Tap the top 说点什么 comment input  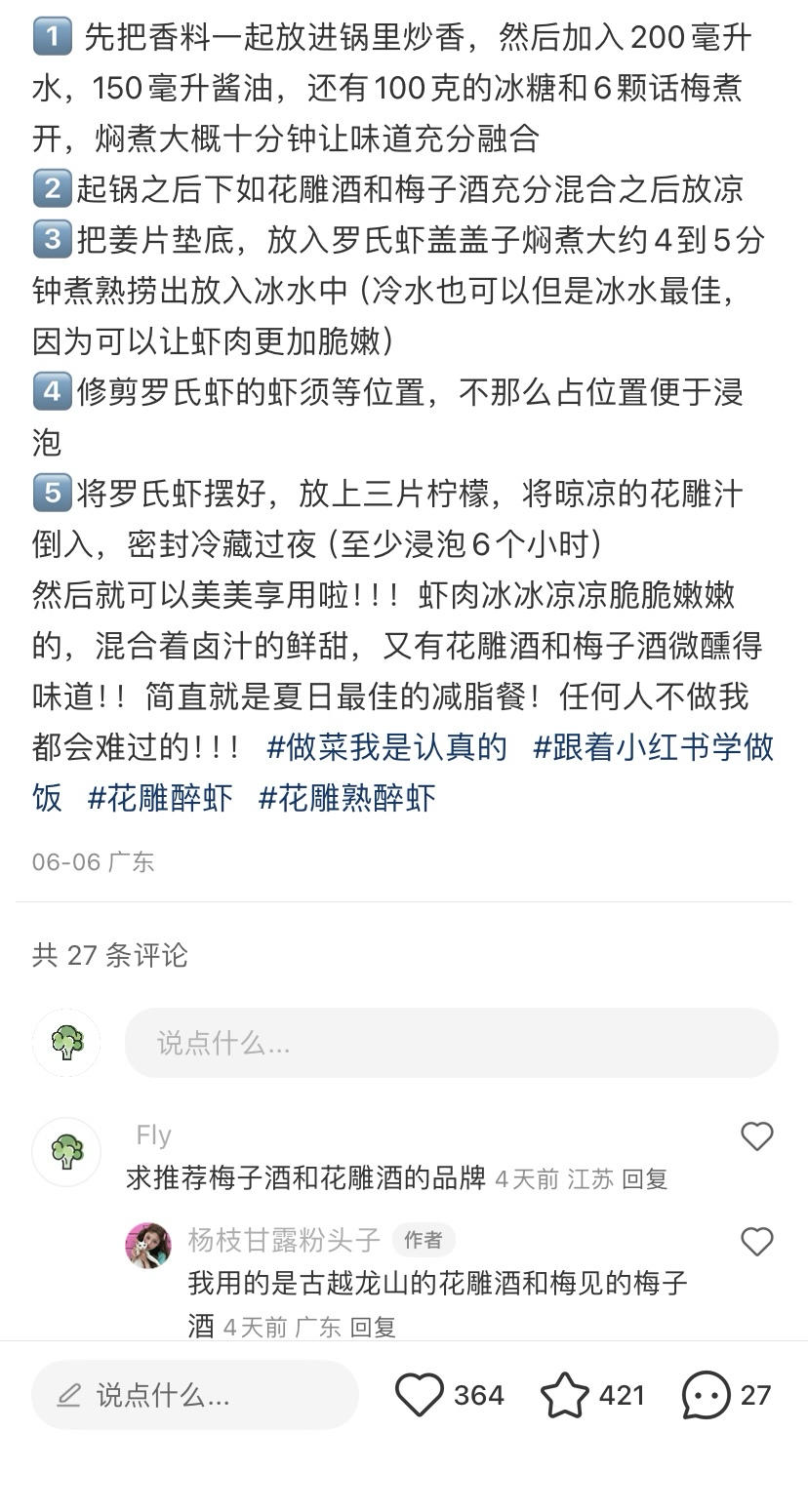pos(452,1042)
